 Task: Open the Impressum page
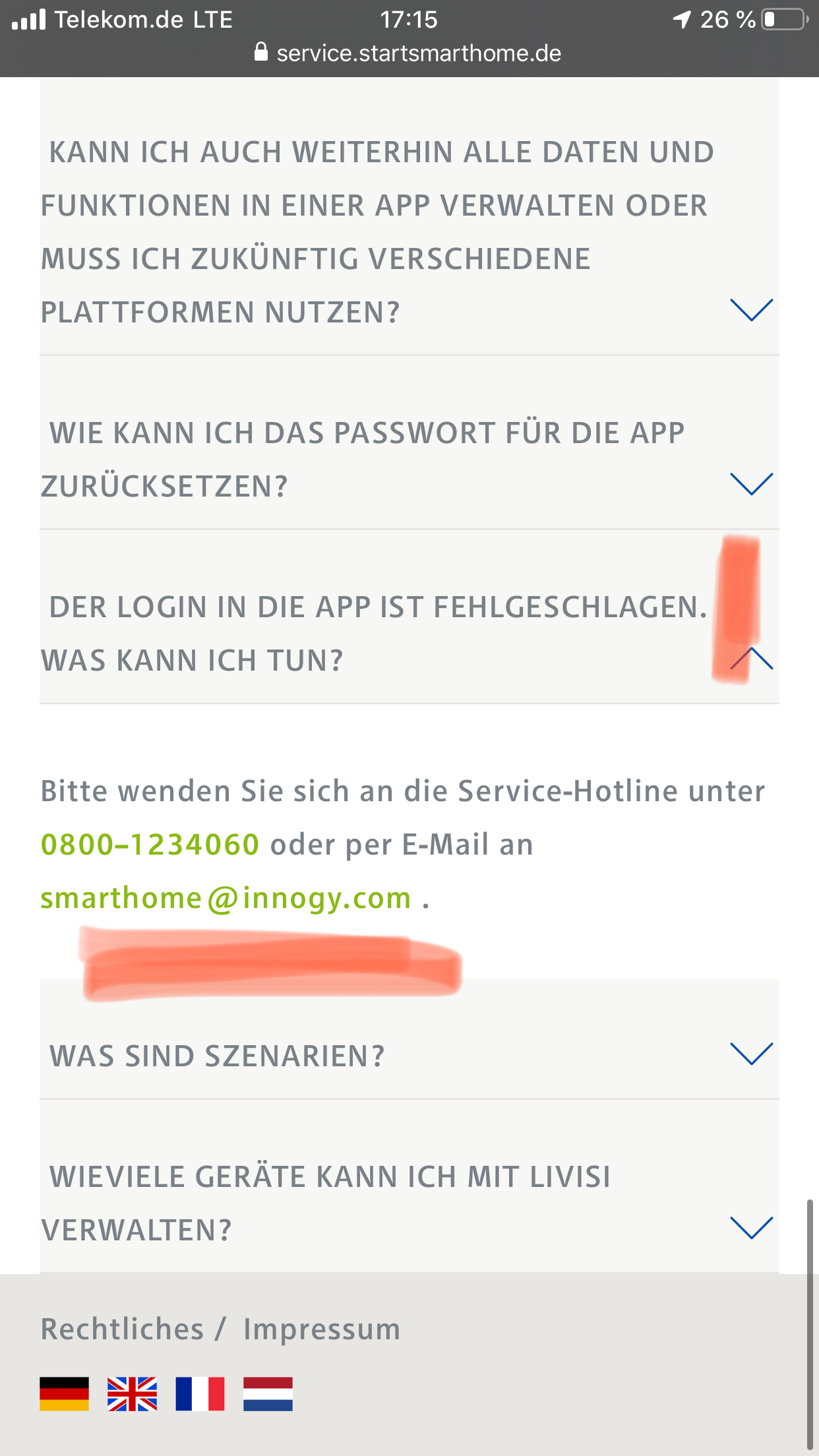pyautogui.click(x=322, y=1329)
